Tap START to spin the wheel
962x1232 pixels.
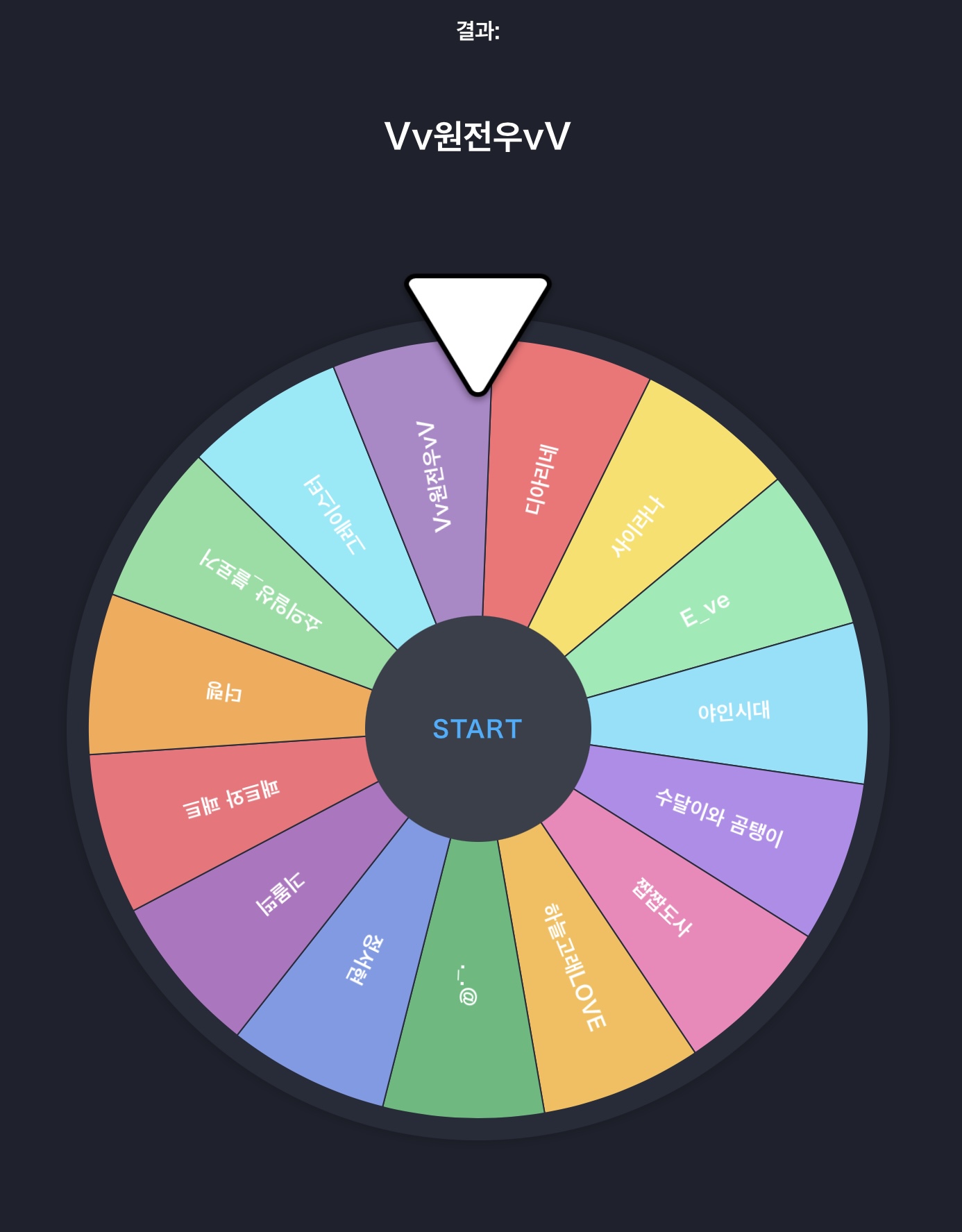click(x=478, y=729)
